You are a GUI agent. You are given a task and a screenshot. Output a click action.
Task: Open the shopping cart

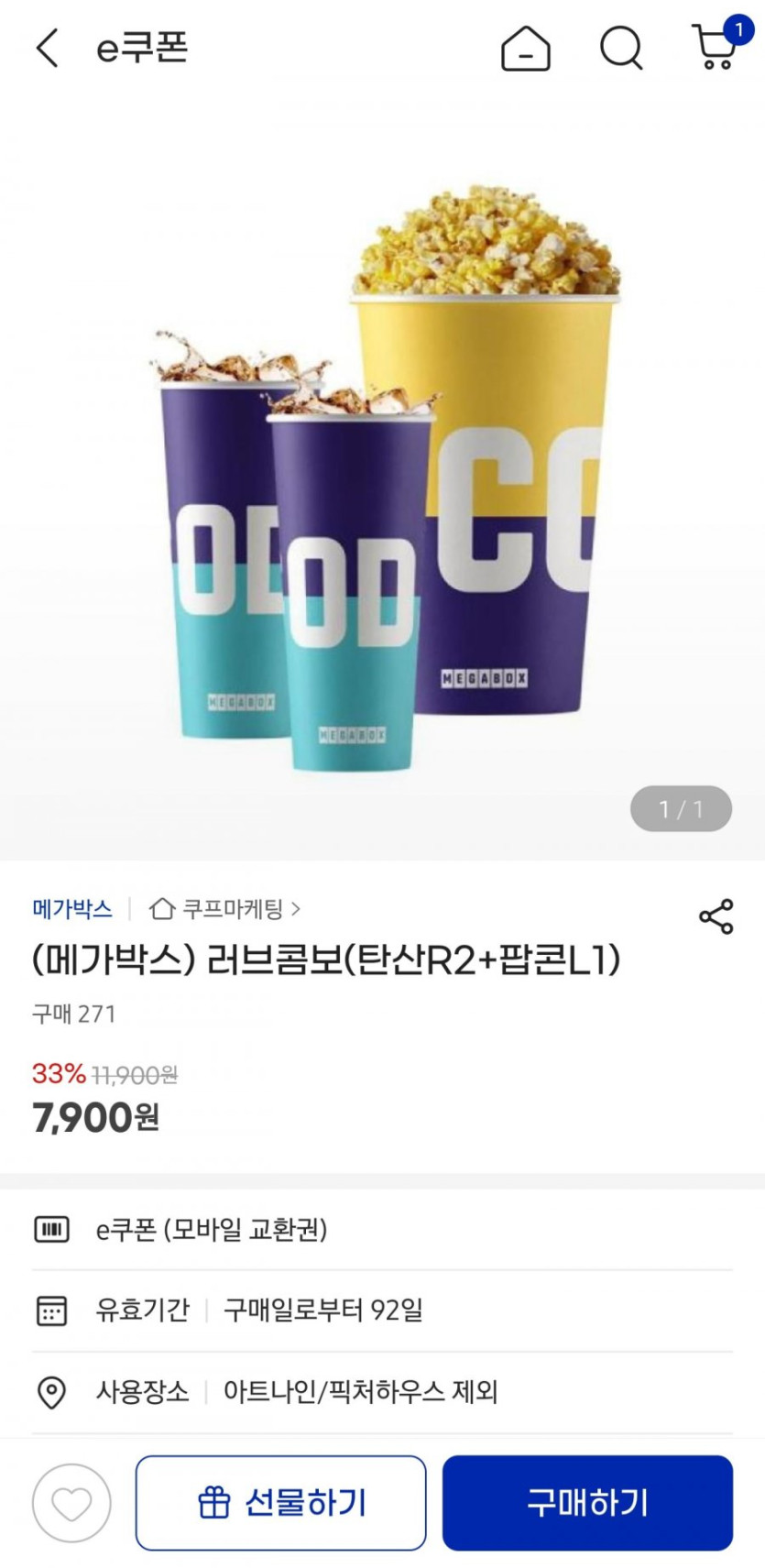coord(716,47)
